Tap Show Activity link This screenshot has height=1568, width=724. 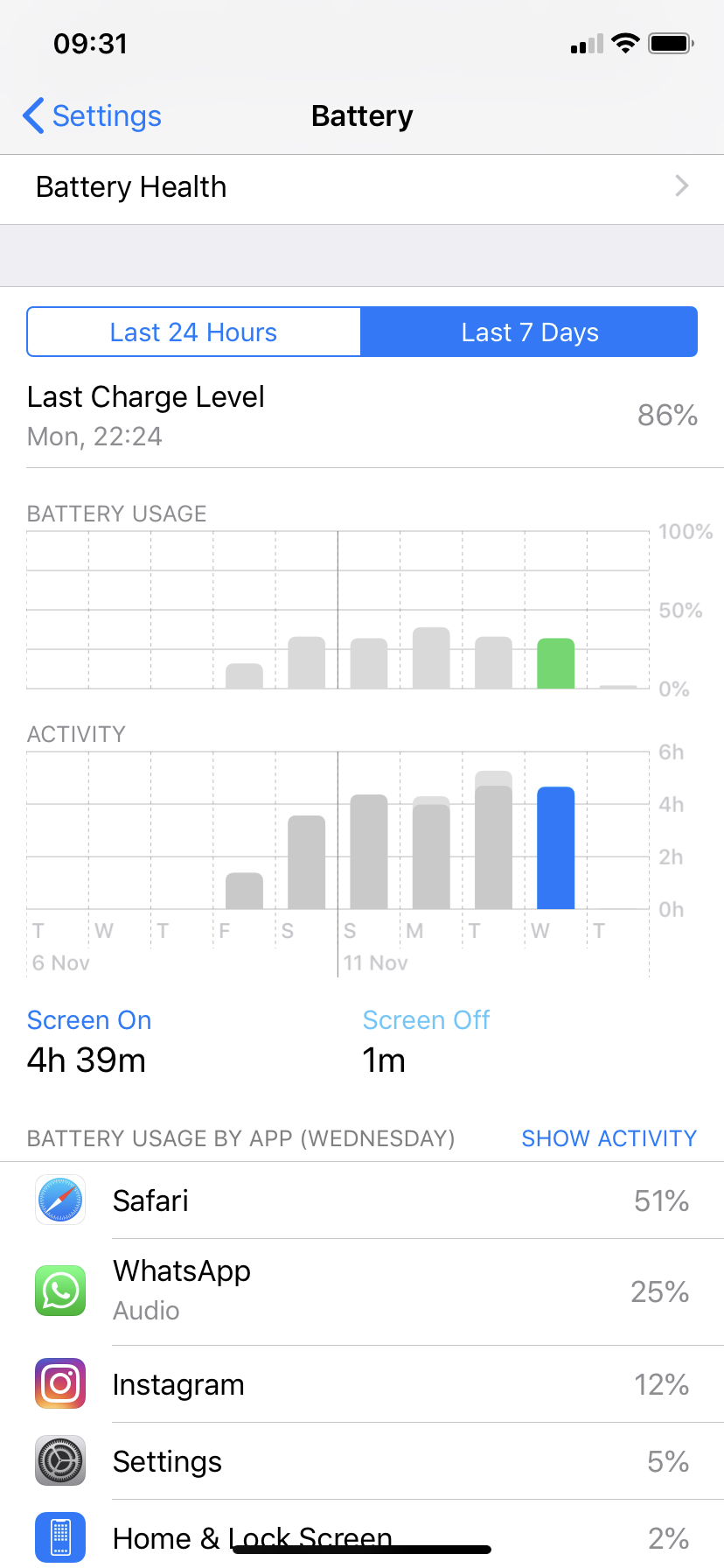coord(609,1138)
